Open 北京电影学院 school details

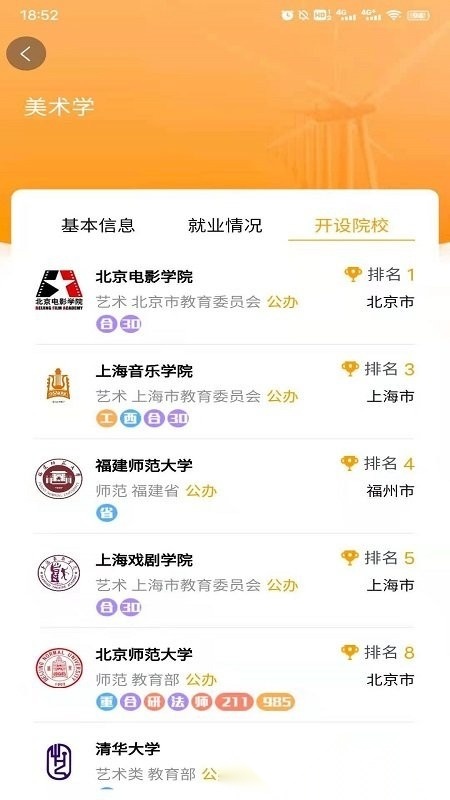pos(224,298)
